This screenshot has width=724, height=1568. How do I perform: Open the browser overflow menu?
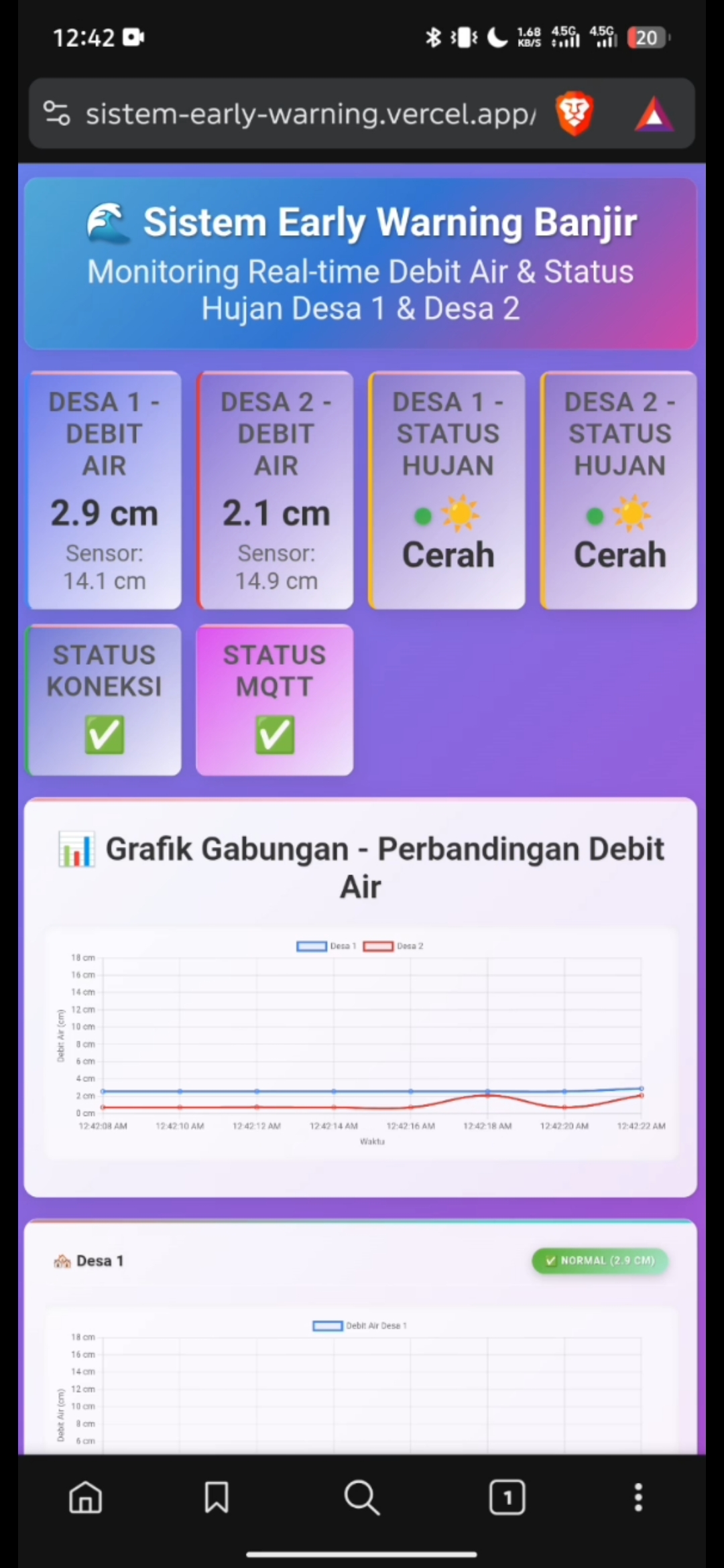(638, 1498)
